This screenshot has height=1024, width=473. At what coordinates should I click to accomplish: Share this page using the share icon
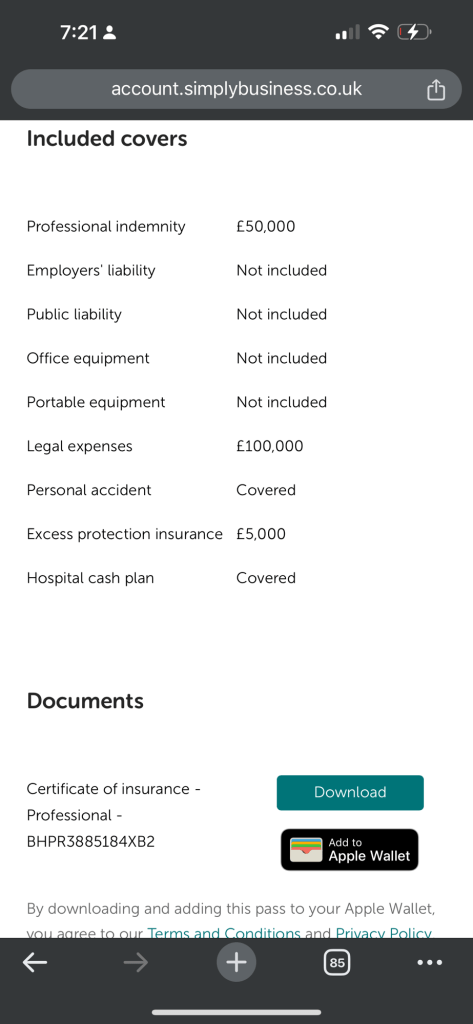(x=436, y=90)
